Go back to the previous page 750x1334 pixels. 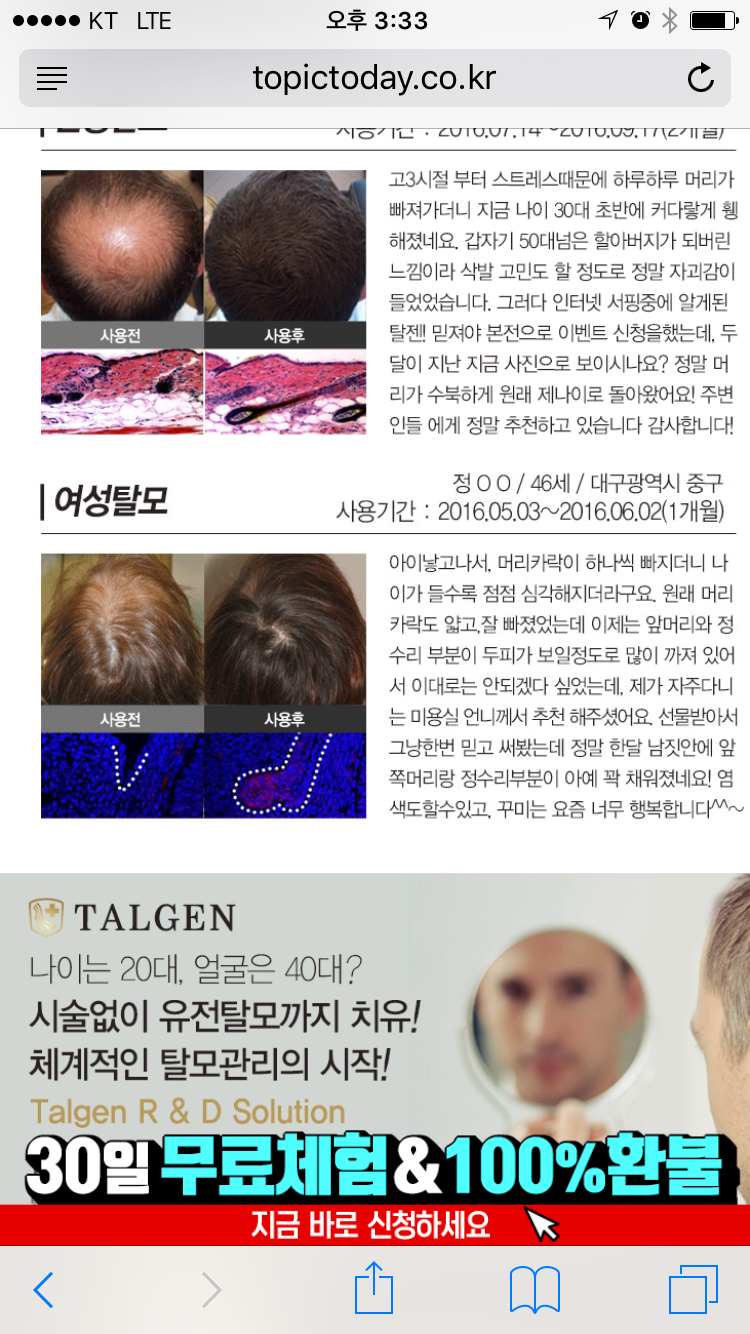pyautogui.click(x=43, y=1290)
